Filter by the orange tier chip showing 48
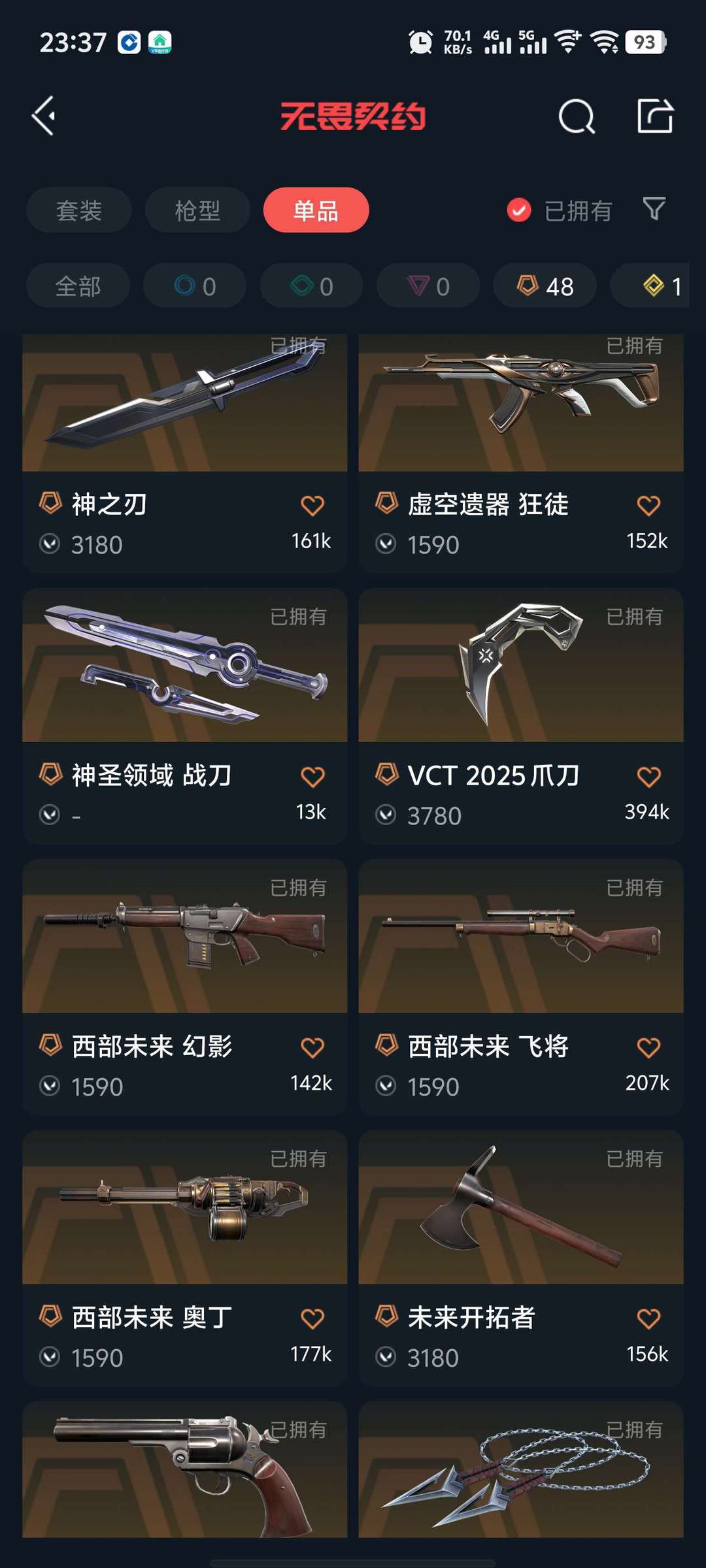Viewport: 706px width, 1568px height. (x=545, y=286)
